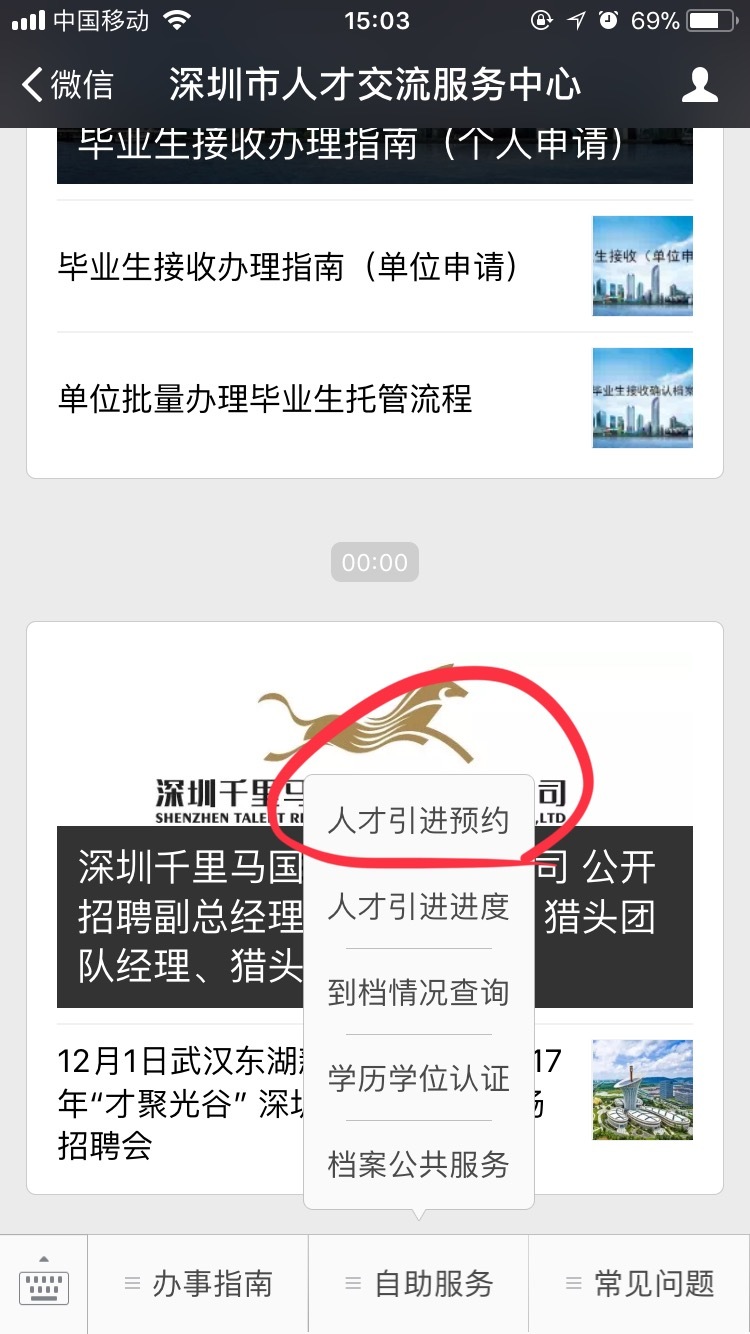The height and width of the screenshot is (1334, 750).
Task: Open the 办事指南 bottom menu
Action: point(198,1284)
